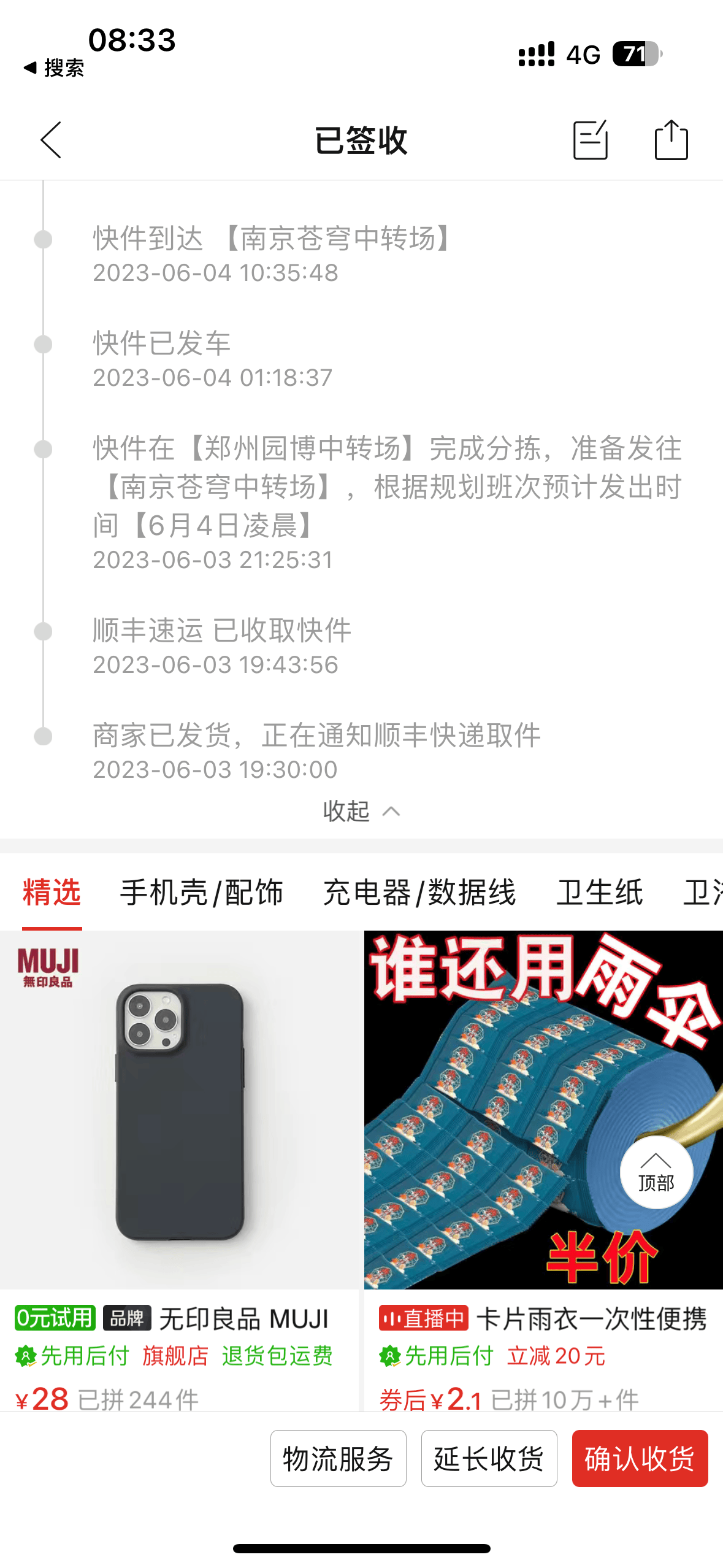723x1568 pixels.
Task: Confirm receipt with 确认收货
Action: [x=640, y=1458]
